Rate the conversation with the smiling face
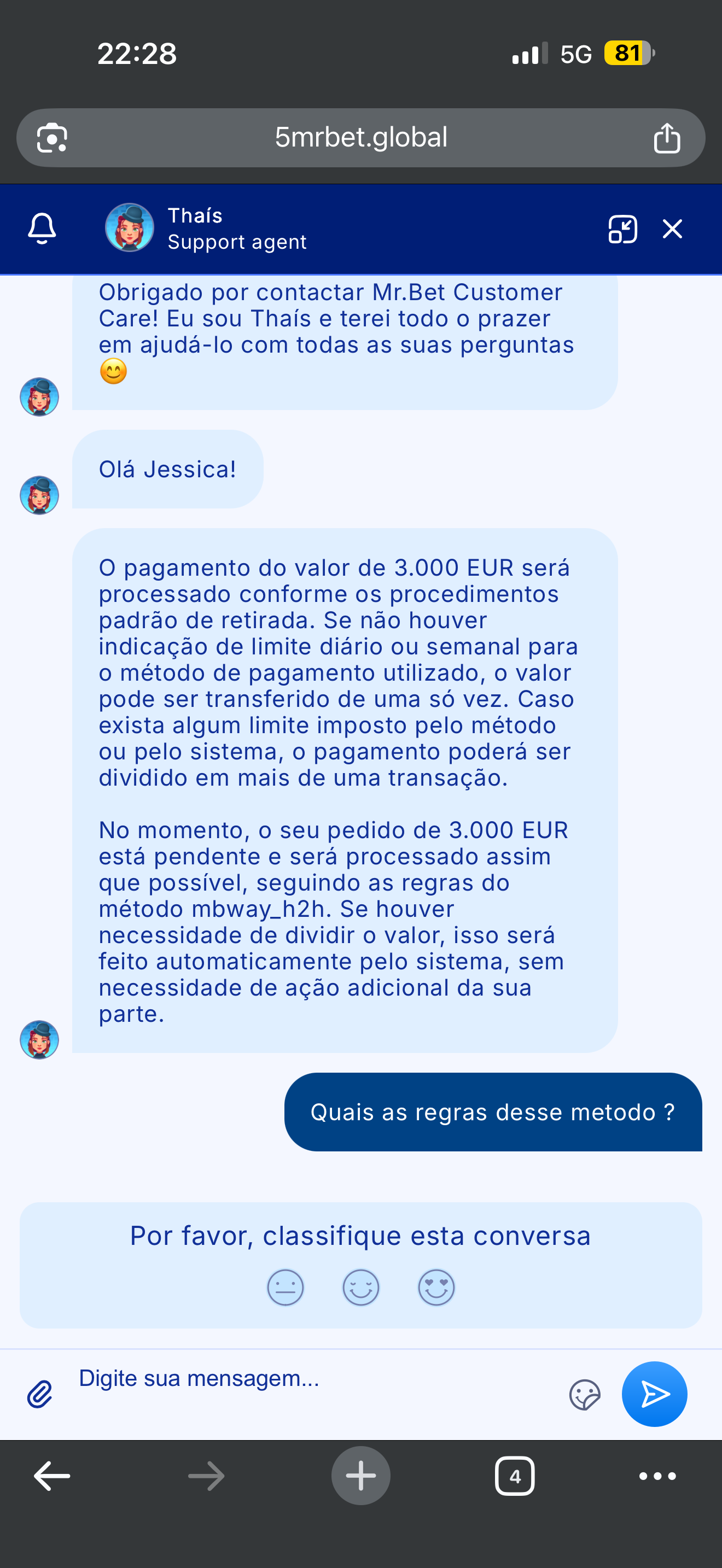 coord(361,1288)
